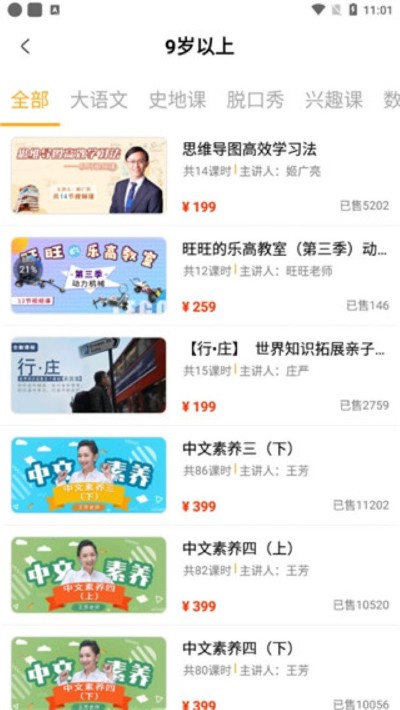This screenshot has height=710, width=400.
Task: Open the 思维导图高效学习法 course
Action: pyautogui.click(x=200, y=176)
